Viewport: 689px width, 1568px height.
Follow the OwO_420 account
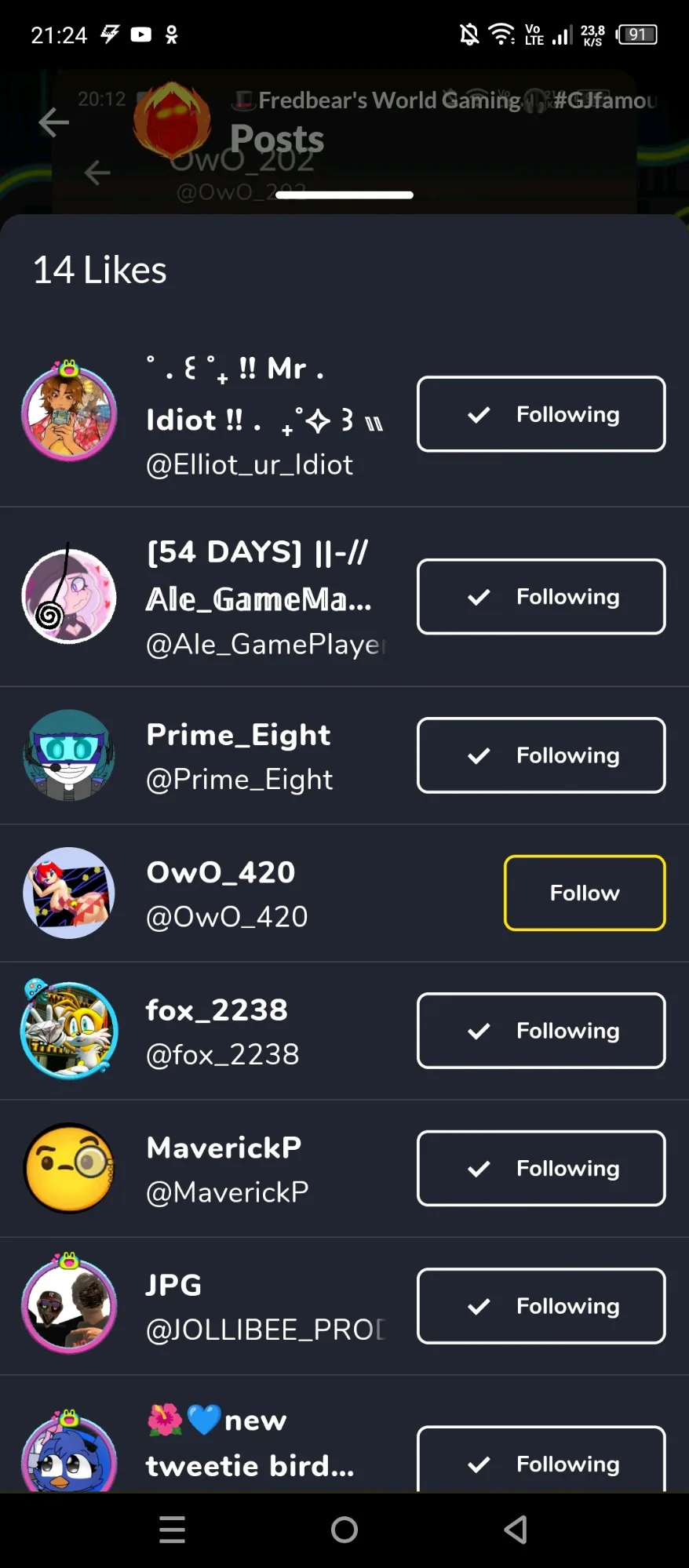584,893
